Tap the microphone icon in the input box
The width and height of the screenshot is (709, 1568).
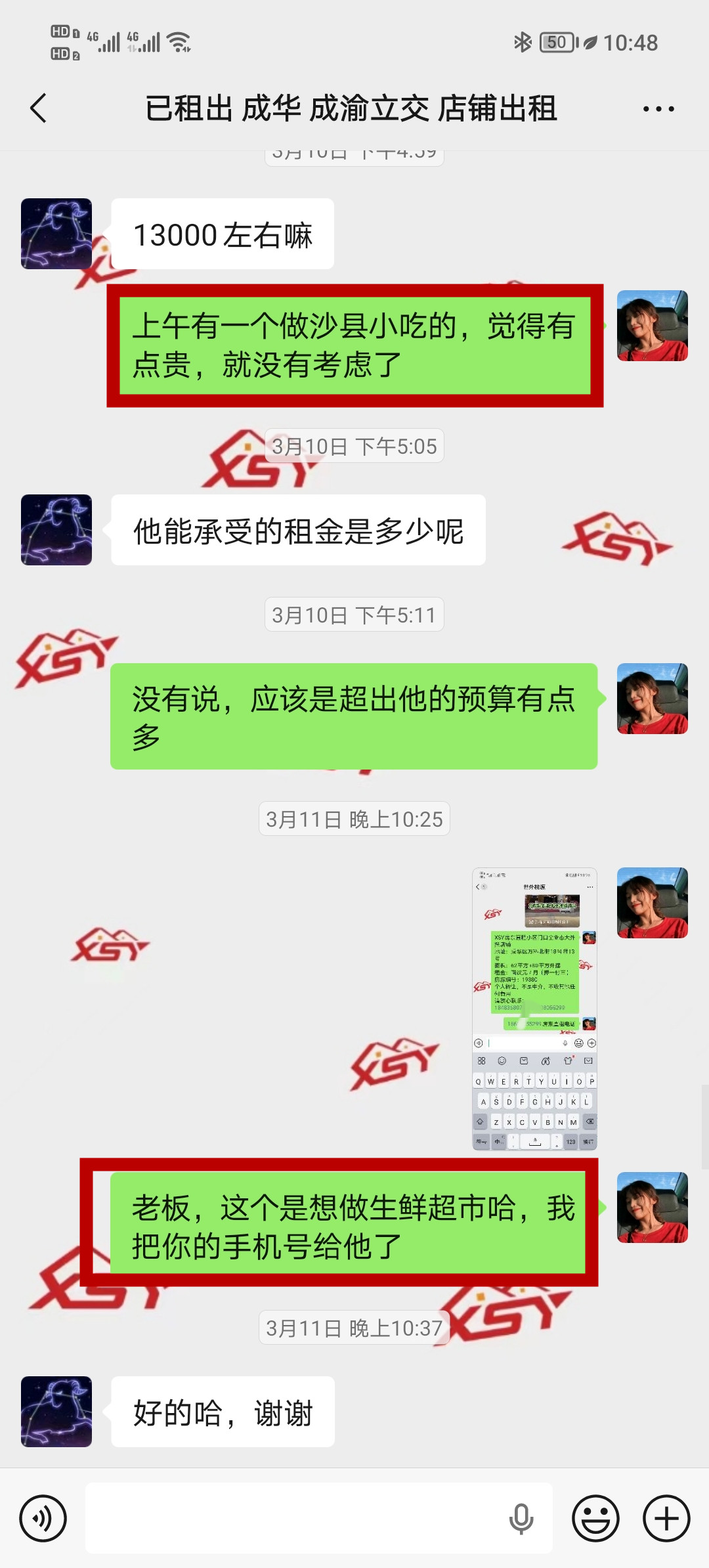pyautogui.click(x=521, y=1518)
